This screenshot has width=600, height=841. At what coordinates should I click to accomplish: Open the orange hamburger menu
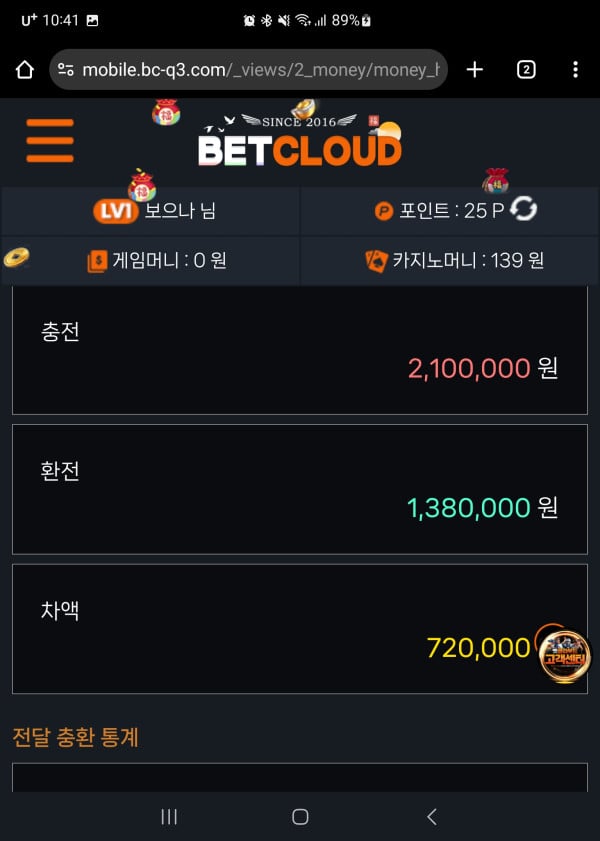[x=50, y=141]
